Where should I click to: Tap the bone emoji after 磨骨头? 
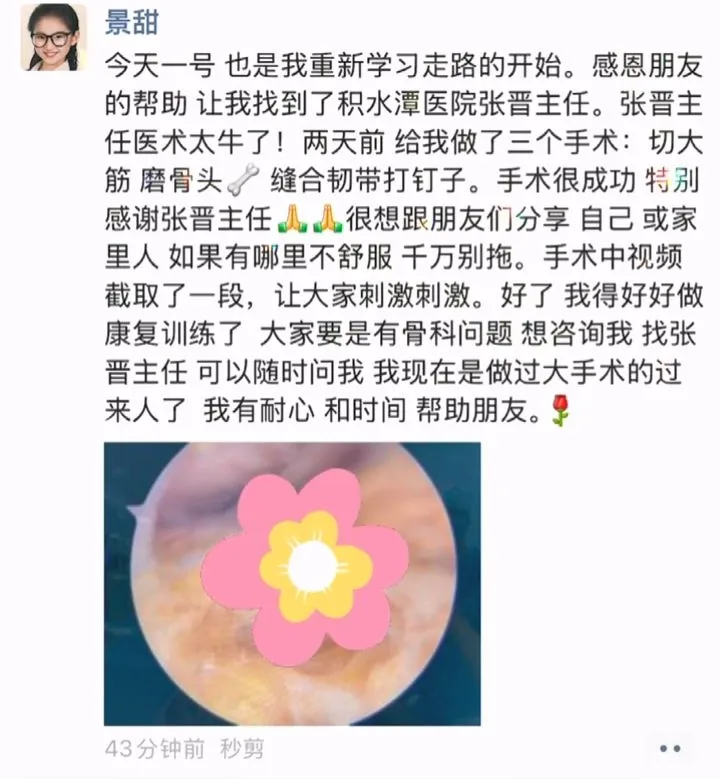[245, 179]
